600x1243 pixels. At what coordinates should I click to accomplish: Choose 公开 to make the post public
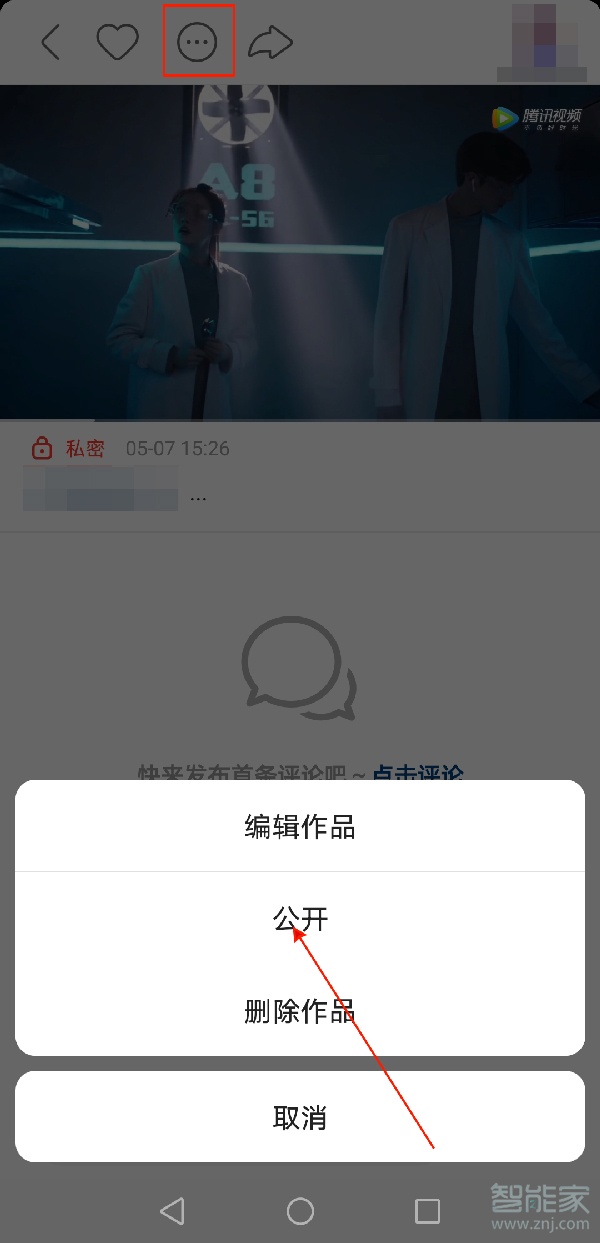300,919
